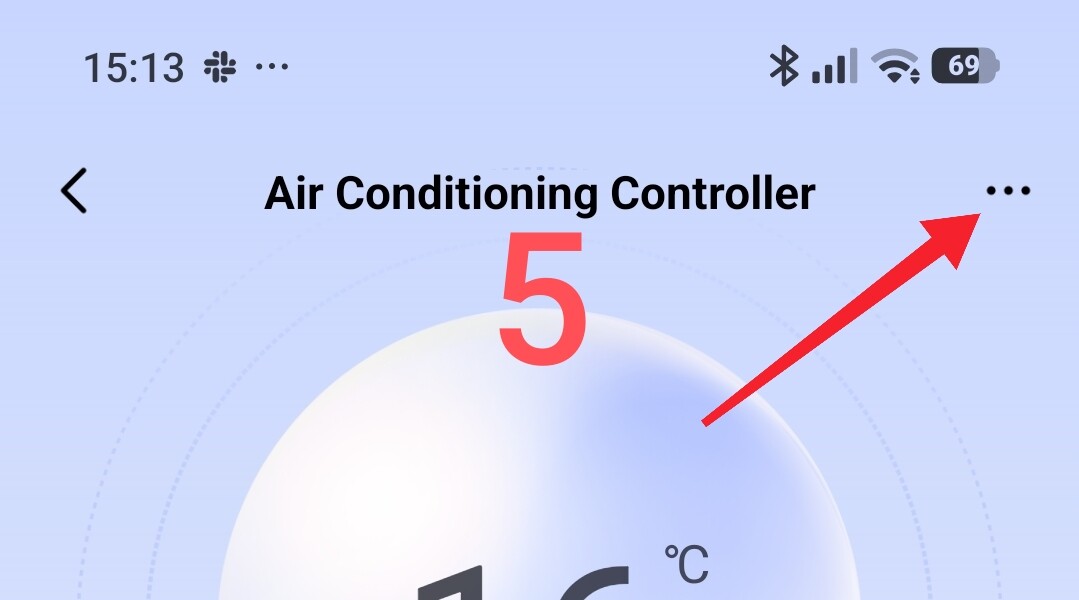1079x600 pixels.
Task: Open the three-dot overflow menu
Action: pos(1007,191)
